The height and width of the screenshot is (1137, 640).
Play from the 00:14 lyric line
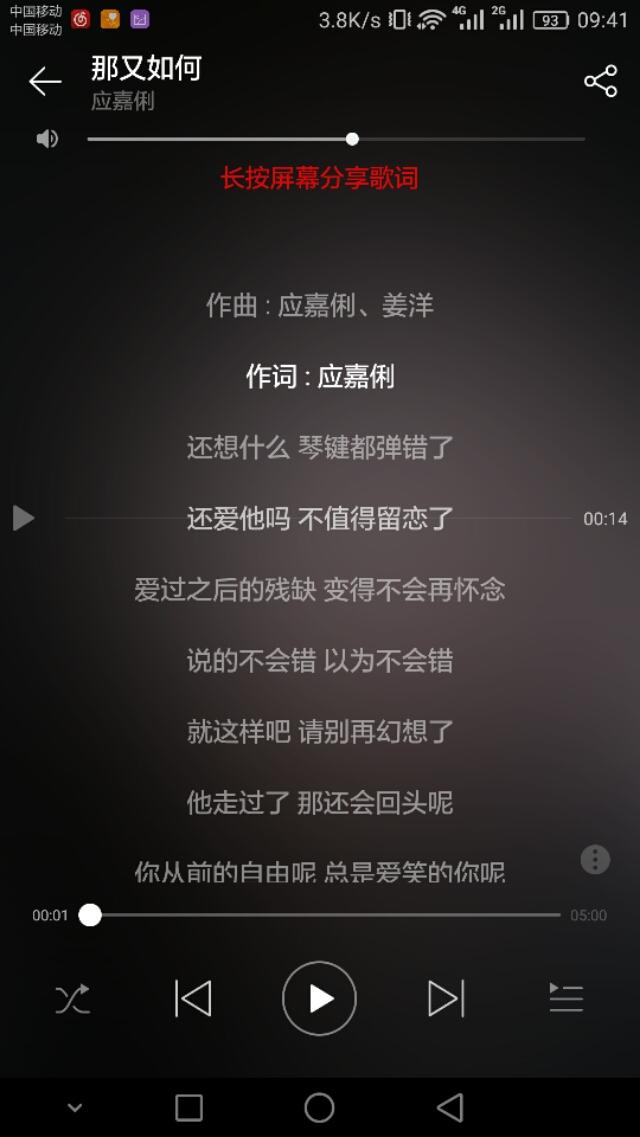pyautogui.click(x=23, y=518)
